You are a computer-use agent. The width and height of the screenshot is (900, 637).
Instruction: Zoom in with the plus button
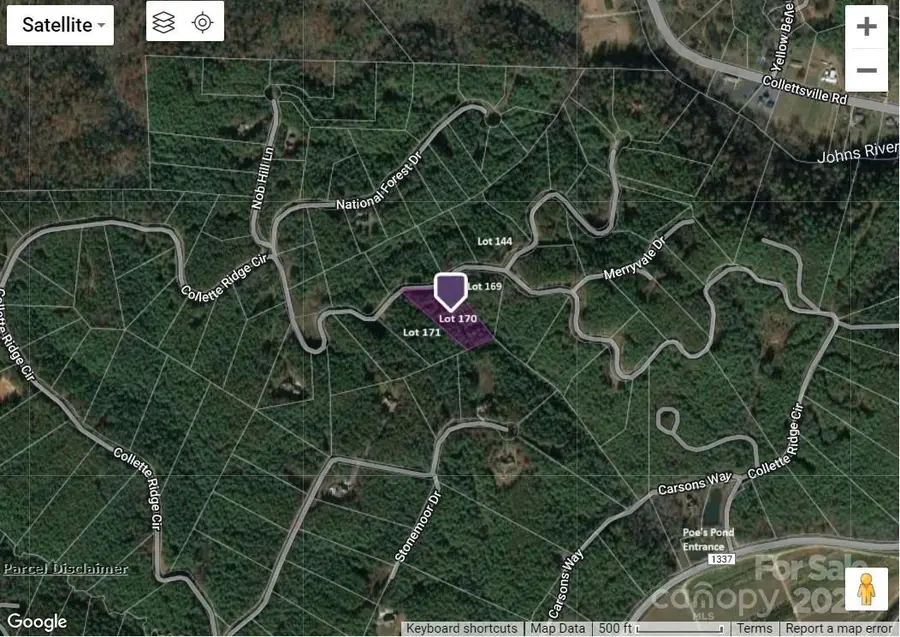[x=866, y=27]
